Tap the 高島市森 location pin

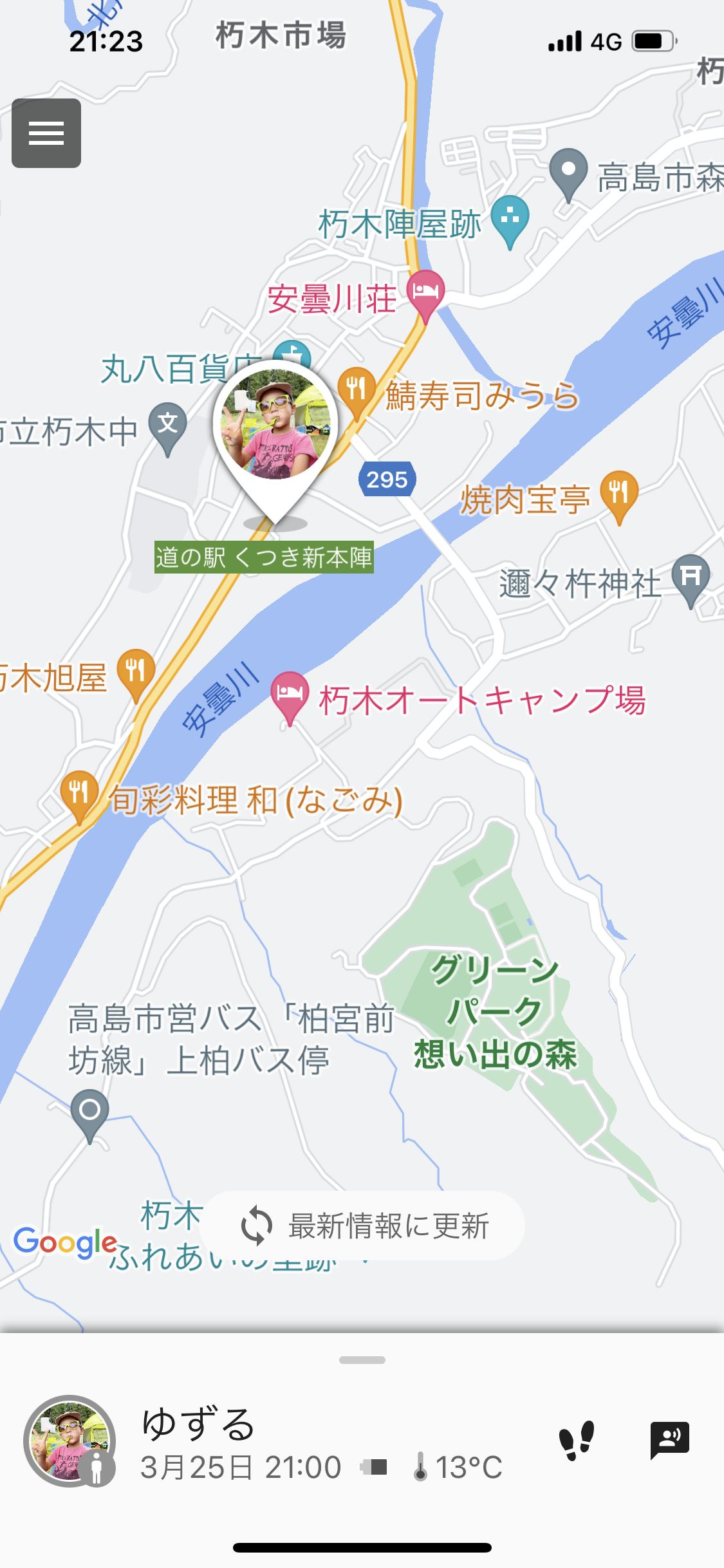click(568, 171)
